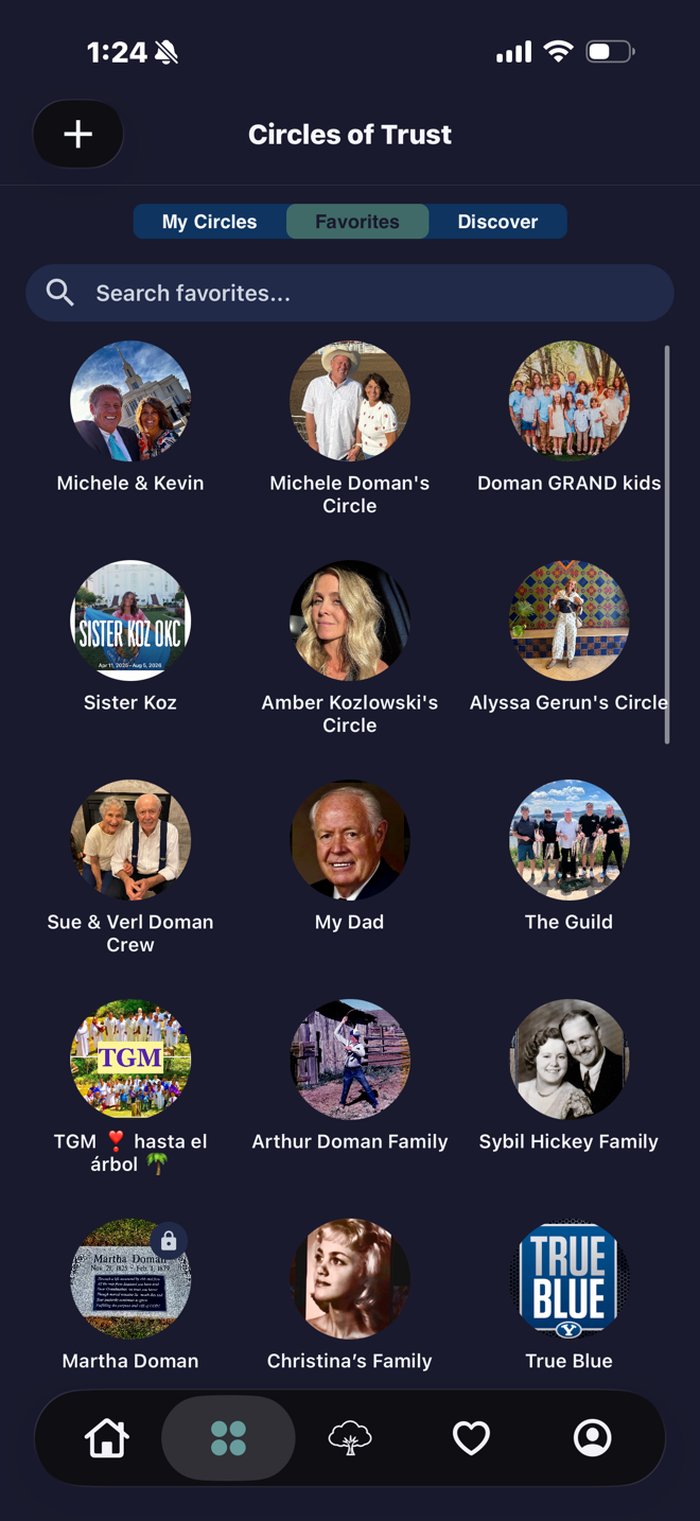Switch to the My Circles tab
Screen dimensions: 700x1521
point(210,222)
